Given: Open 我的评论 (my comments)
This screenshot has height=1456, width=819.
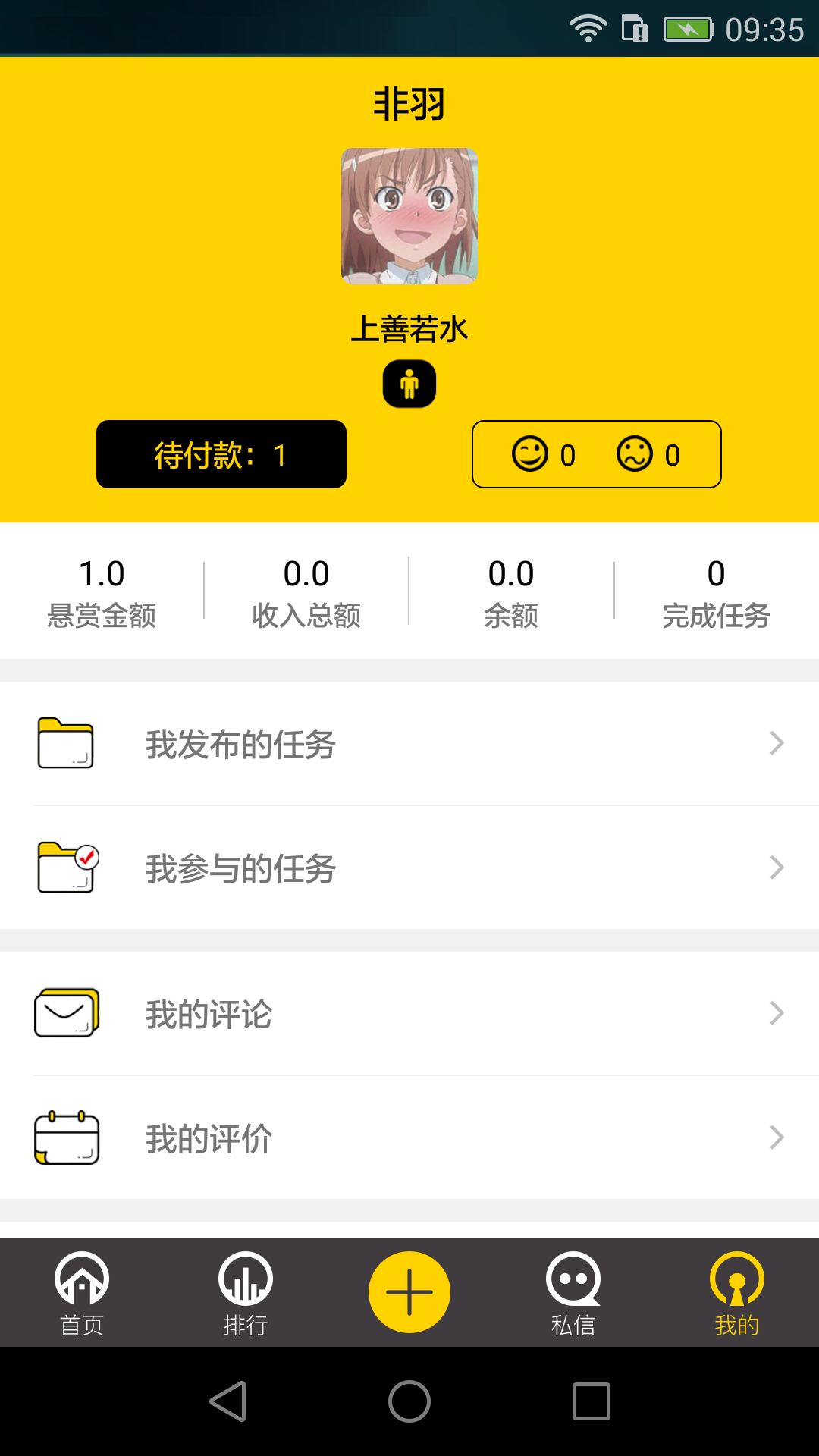Looking at the screenshot, I should tap(409, 1014).
